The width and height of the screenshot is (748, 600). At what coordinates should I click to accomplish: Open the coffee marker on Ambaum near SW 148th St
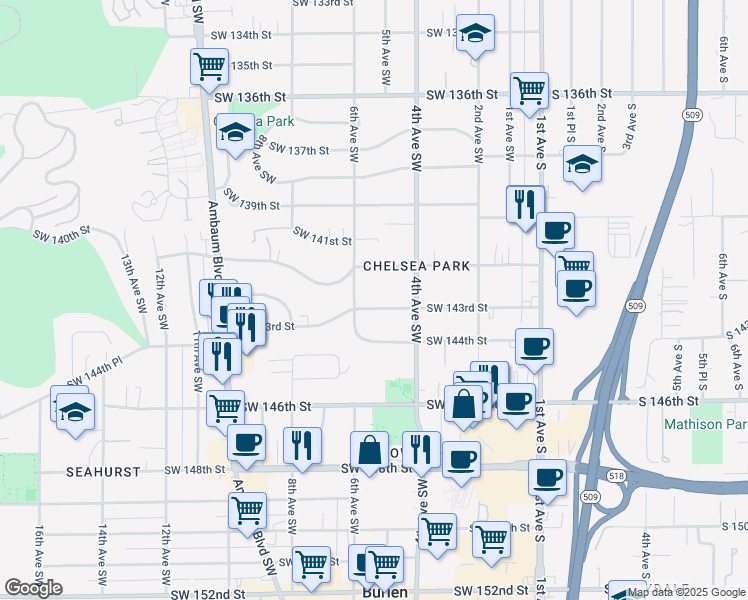tap(246, 444)
